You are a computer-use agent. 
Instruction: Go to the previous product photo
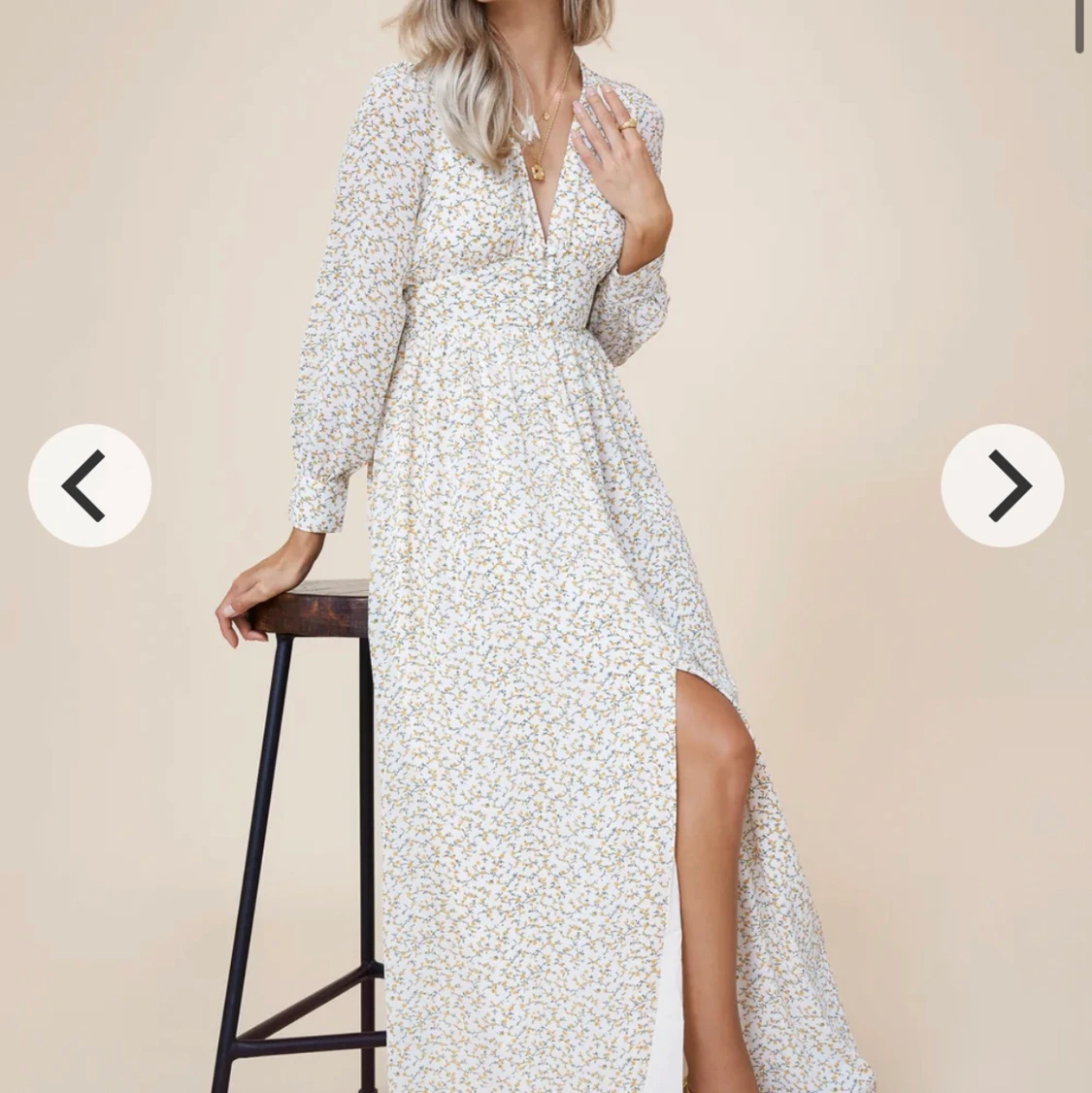[x=89, y=485]
